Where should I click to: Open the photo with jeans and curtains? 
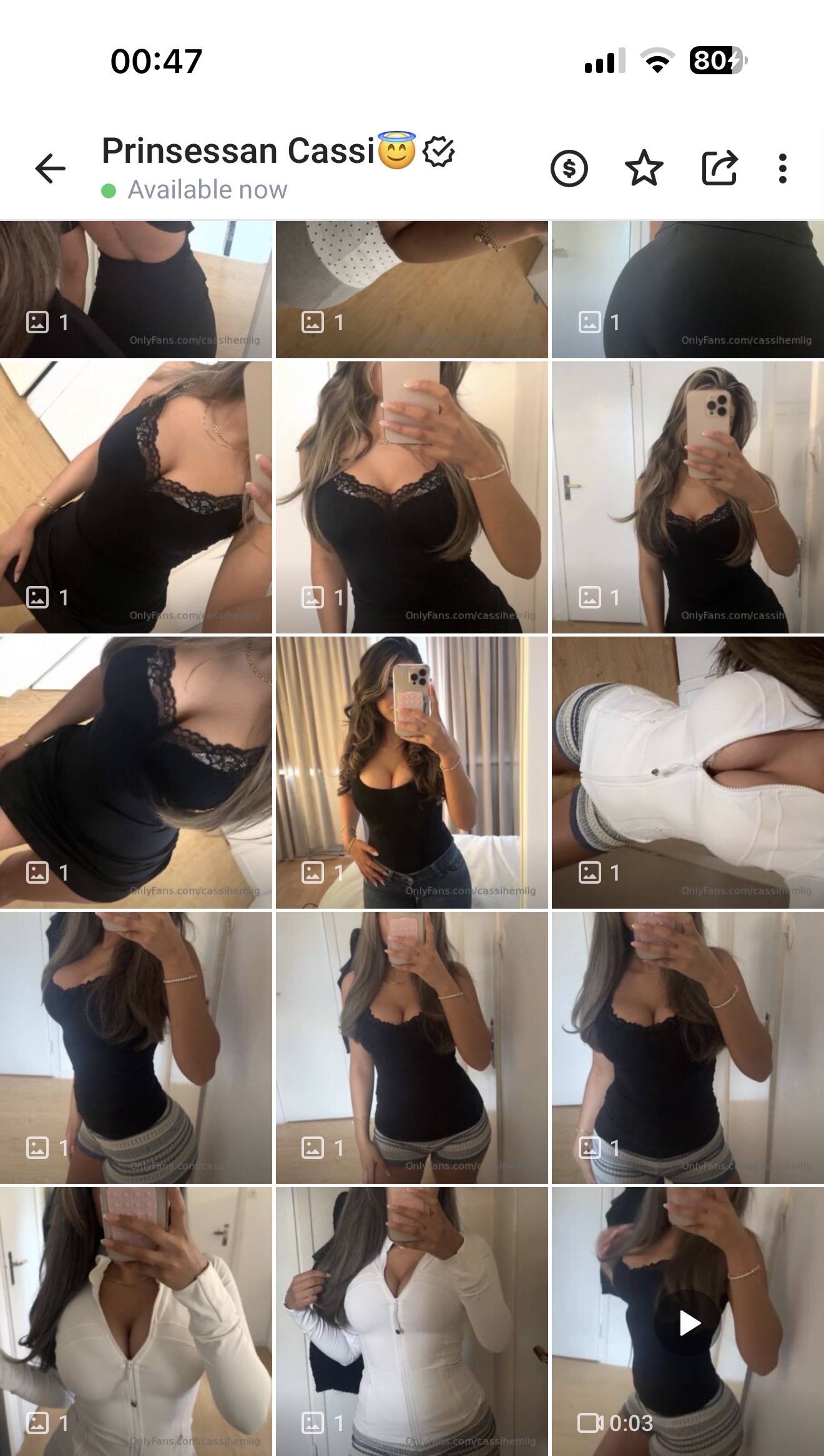pyautogui.click(x=412, y=772)
